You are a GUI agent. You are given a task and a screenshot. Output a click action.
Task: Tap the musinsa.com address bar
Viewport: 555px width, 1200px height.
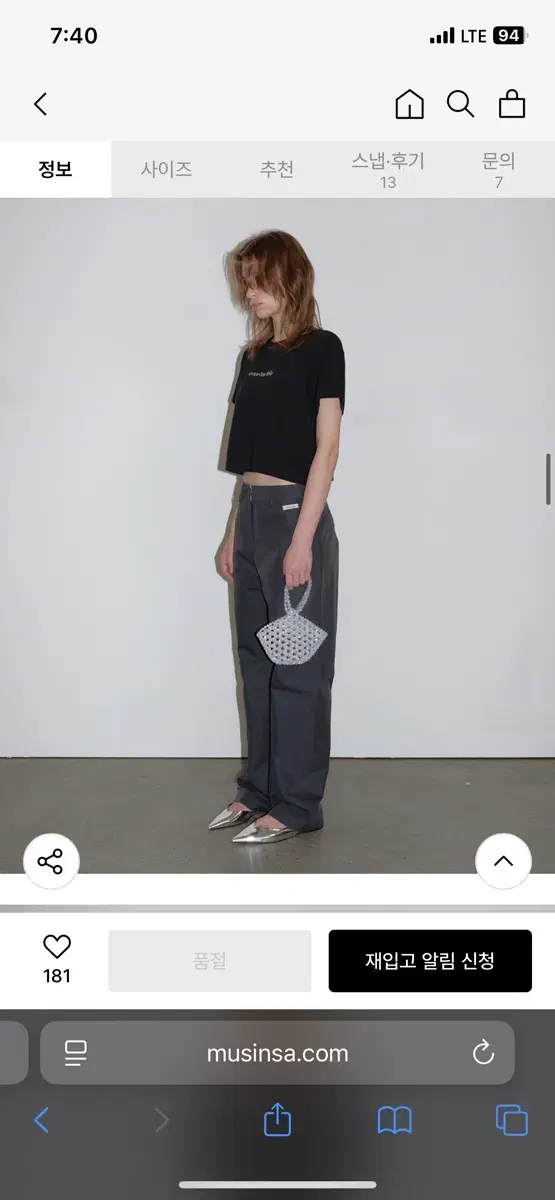click(277, 1053)
